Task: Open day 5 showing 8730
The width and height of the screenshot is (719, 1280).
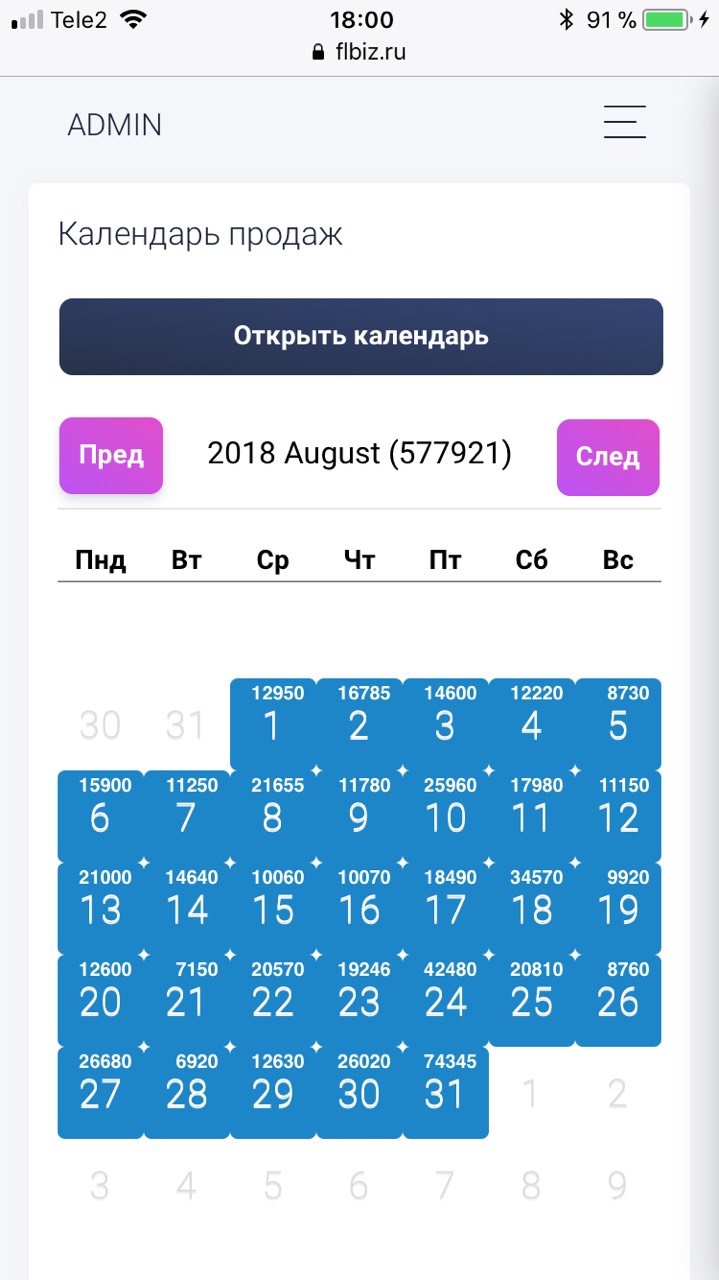Action: pyautogui.click(x=618, y=724)
